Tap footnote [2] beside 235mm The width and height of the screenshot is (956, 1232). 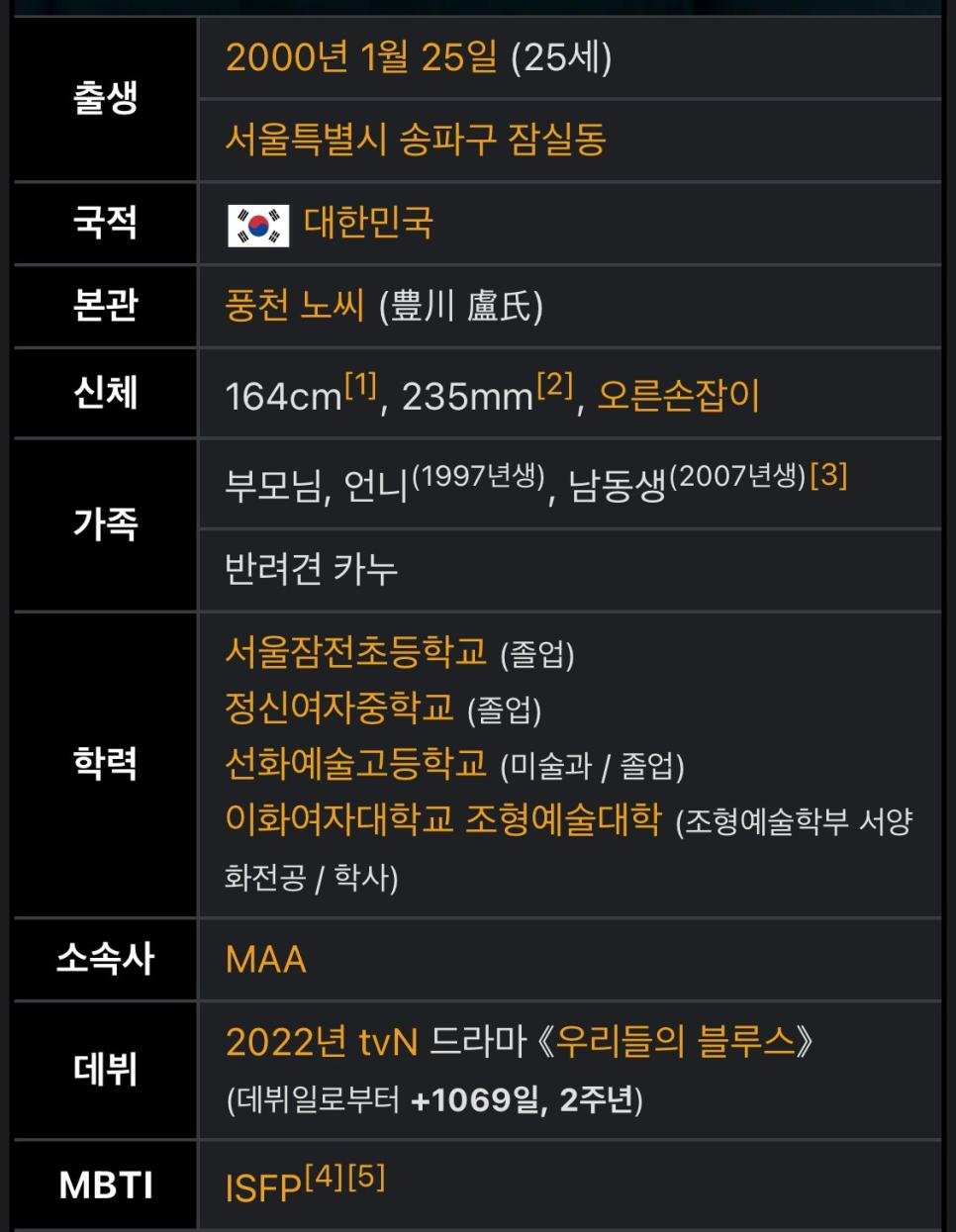click(x=554, y=385)
